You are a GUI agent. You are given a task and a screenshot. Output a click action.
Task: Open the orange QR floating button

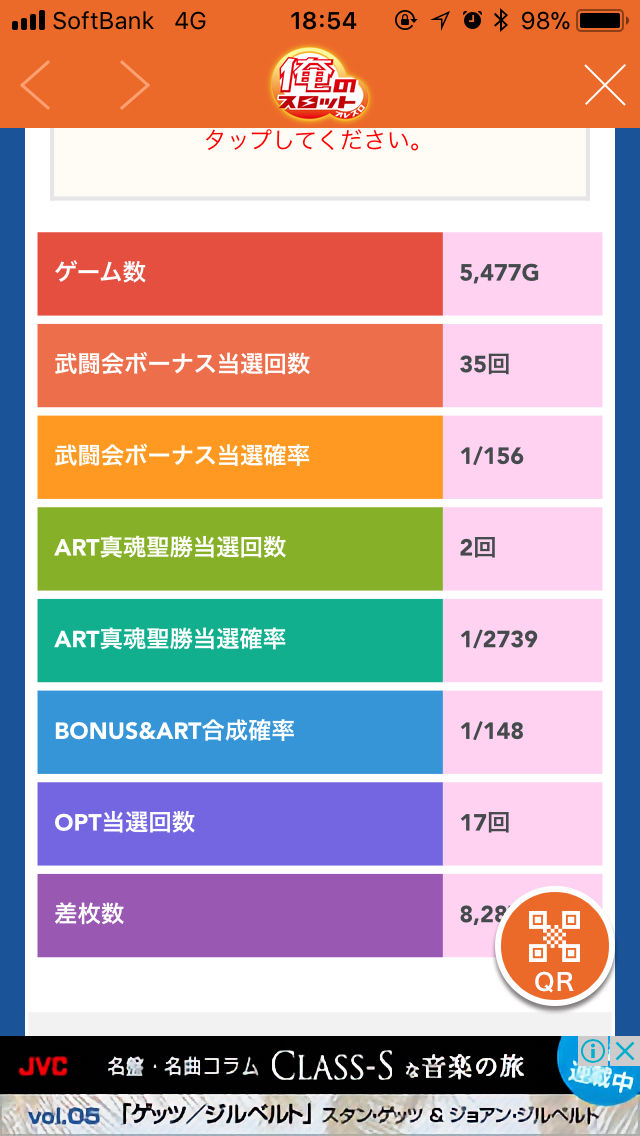coord(554,947)
